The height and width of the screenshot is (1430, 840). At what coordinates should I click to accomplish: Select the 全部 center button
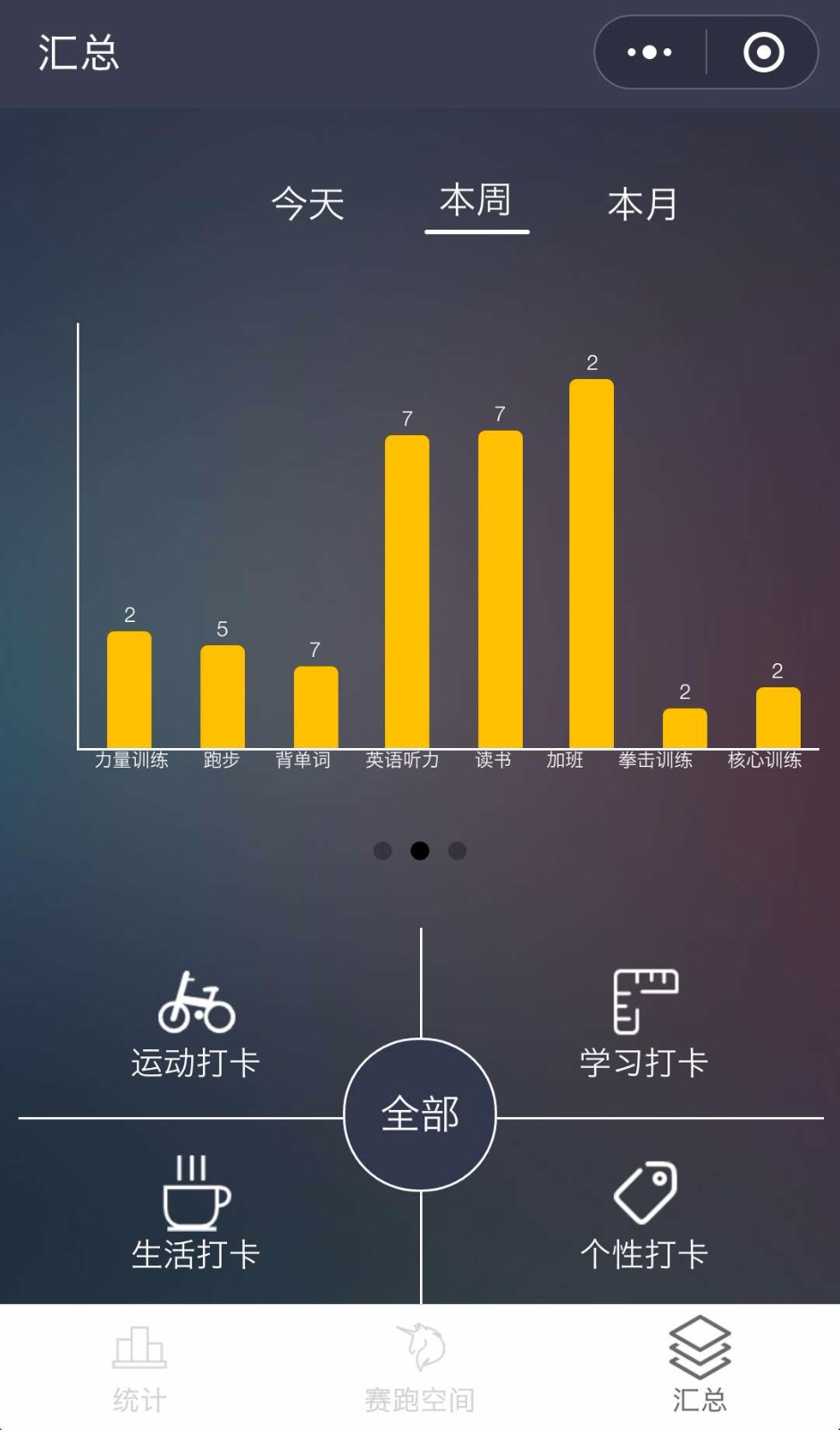click(420, 1115)
